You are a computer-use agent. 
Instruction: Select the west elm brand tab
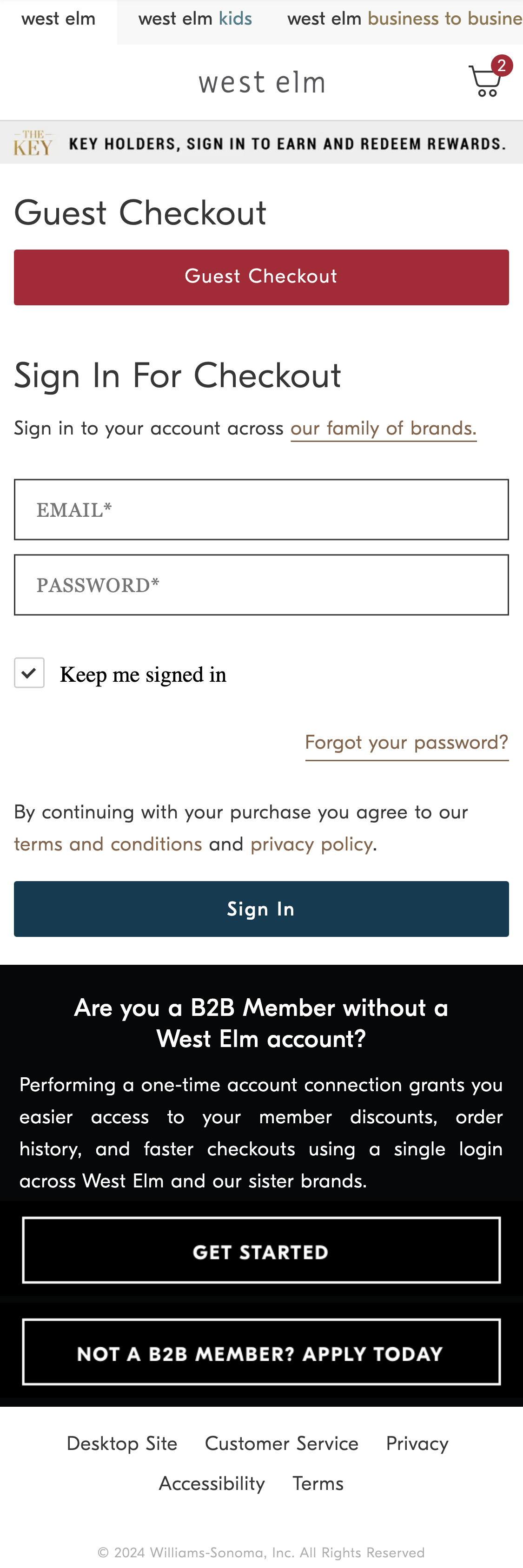pyautogui.click(x=58, y=18)
